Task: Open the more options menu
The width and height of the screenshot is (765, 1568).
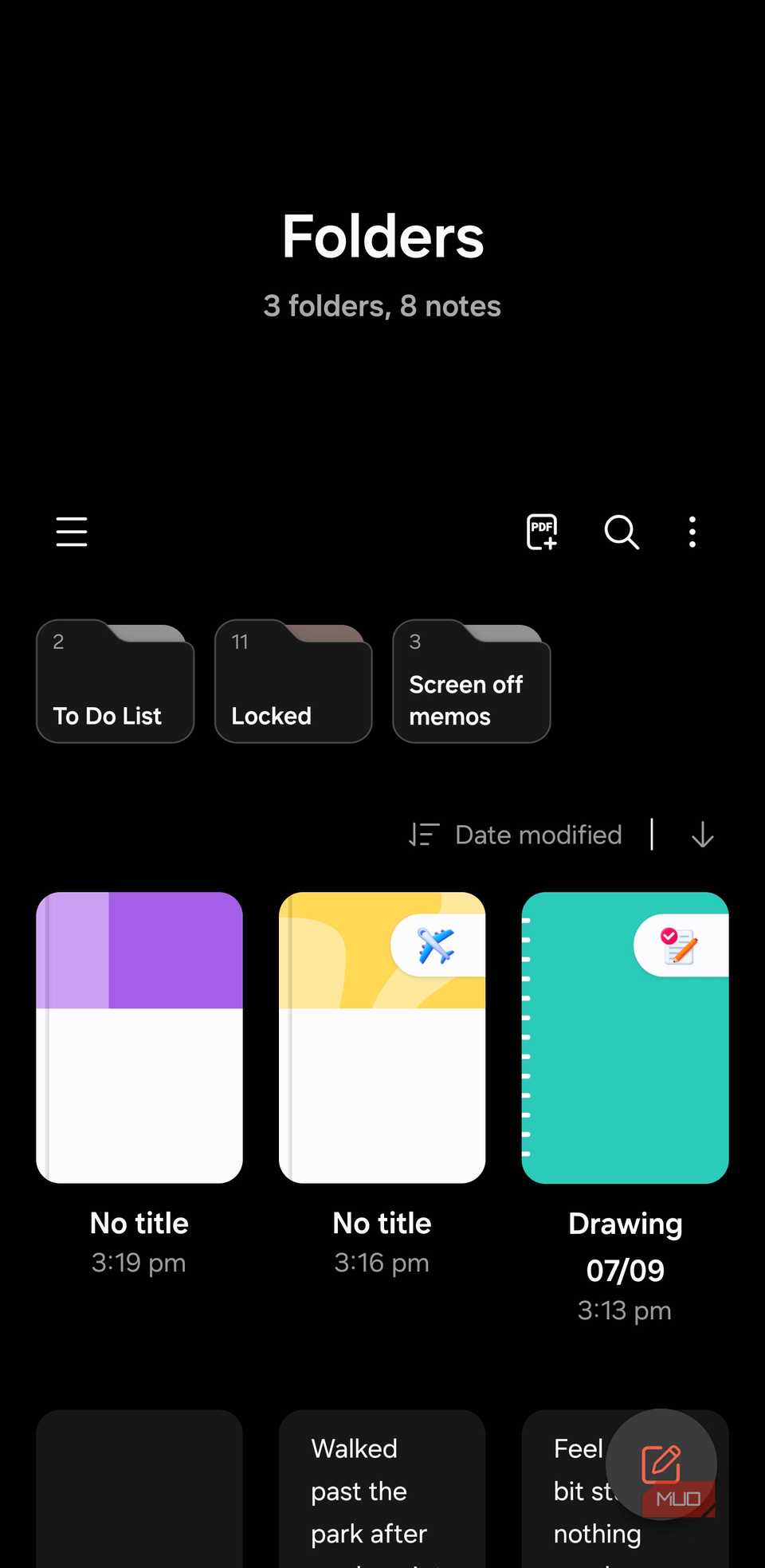Action: point(692,532)
